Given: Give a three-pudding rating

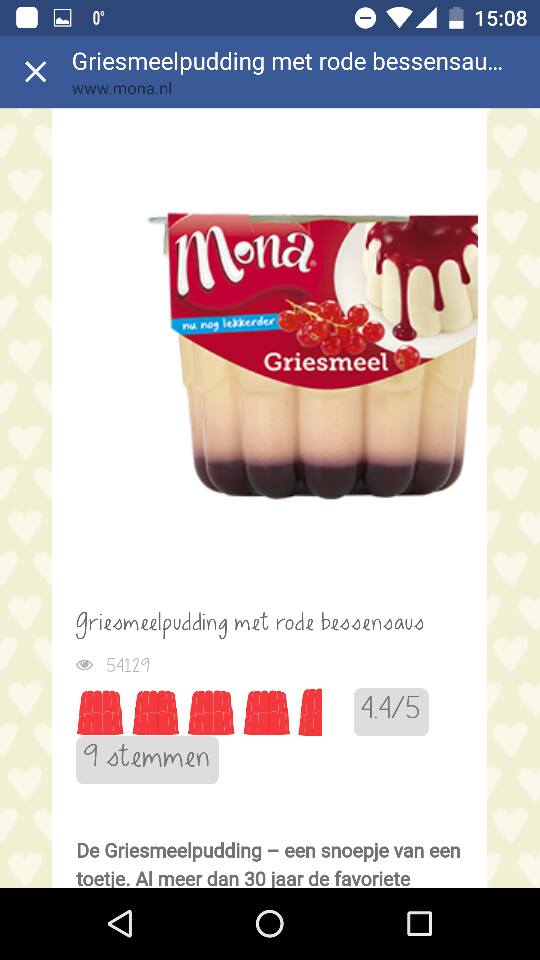Looking at the screenshot, I should click(x=211, y=712).
